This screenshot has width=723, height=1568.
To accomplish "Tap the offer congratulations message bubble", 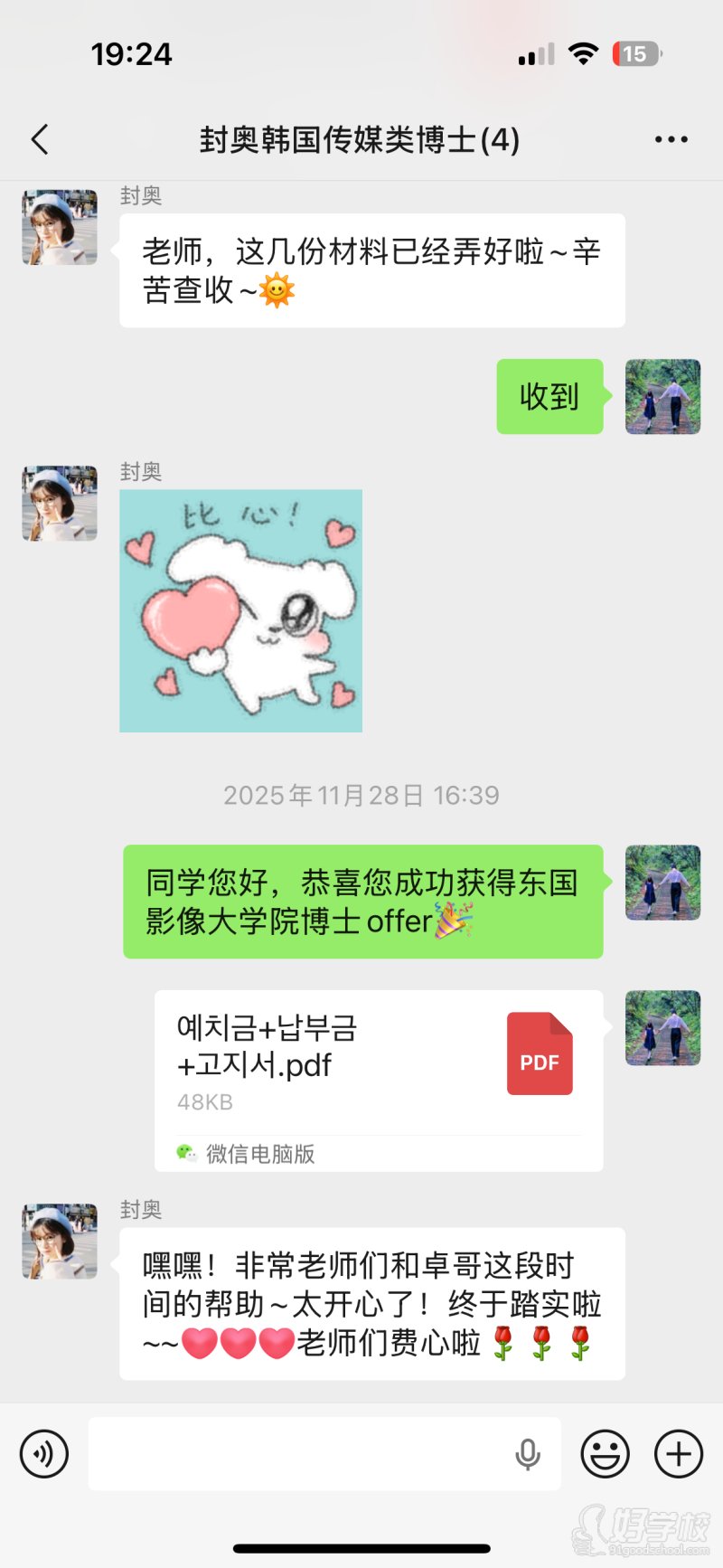I will (361, 902).
